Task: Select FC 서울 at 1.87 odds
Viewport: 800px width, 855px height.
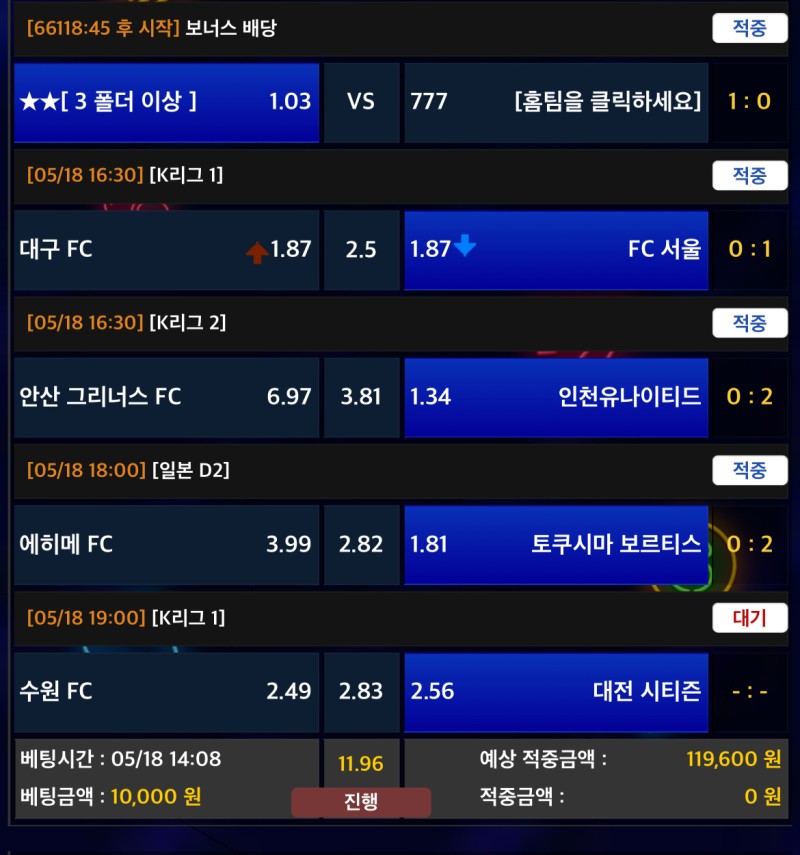Action: click(556, 250)
